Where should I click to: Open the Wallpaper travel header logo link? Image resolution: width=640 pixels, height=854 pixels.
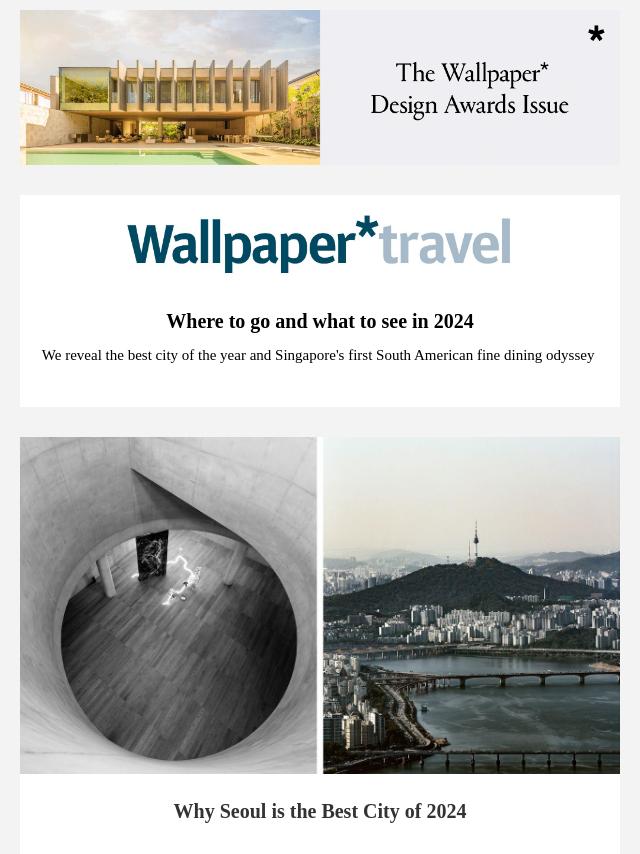coord(319,244)
